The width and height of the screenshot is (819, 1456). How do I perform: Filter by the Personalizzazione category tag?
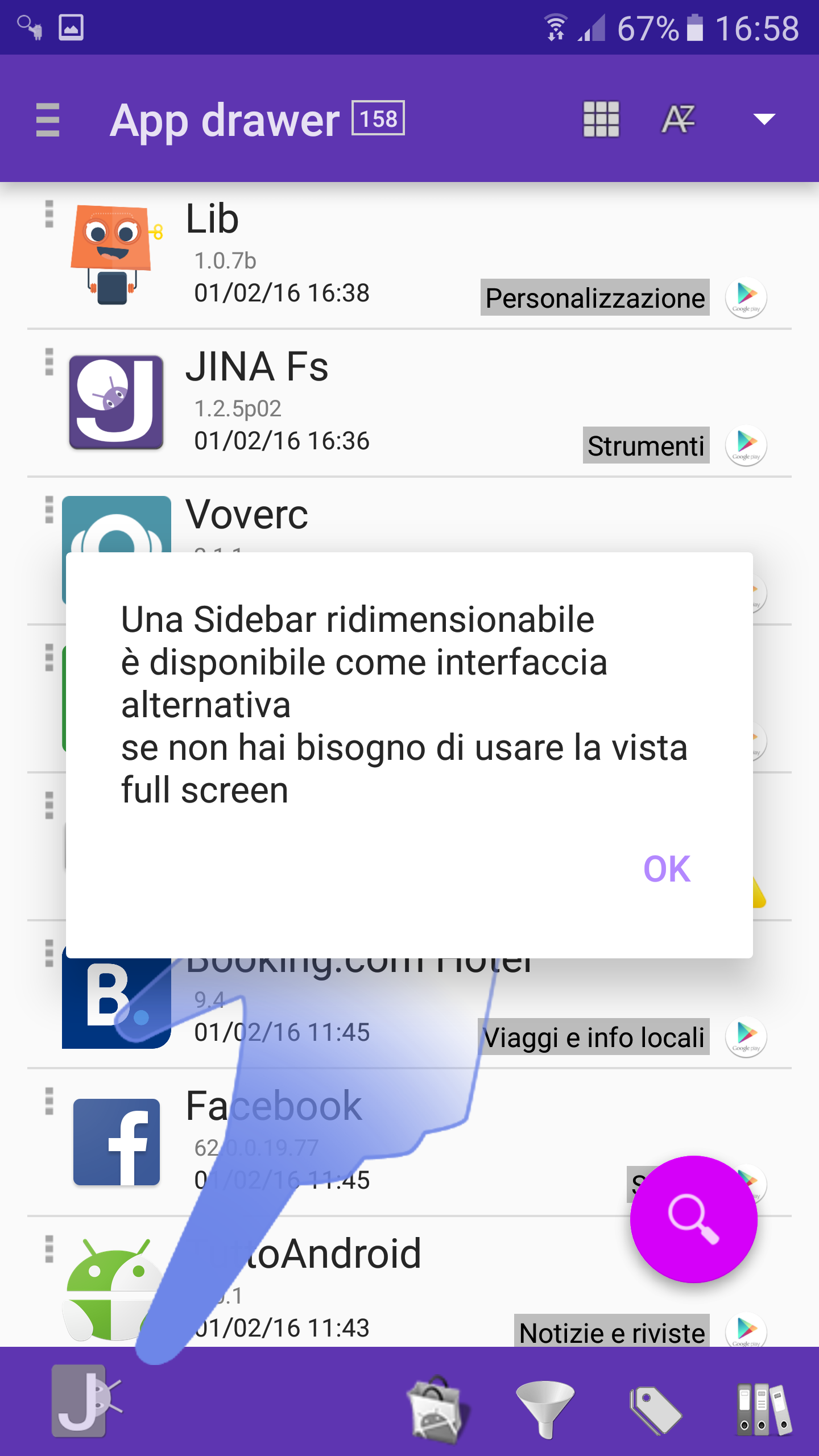[595, 297]
